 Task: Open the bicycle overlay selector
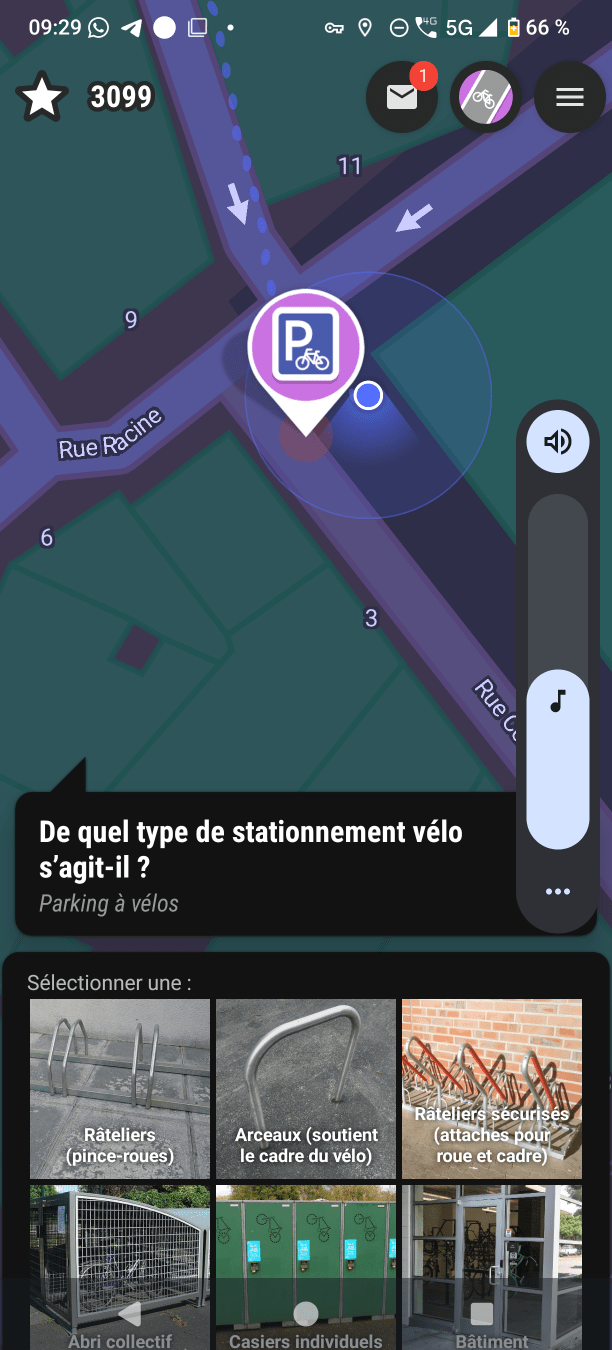pyautogui.click(x=485, y=97)
